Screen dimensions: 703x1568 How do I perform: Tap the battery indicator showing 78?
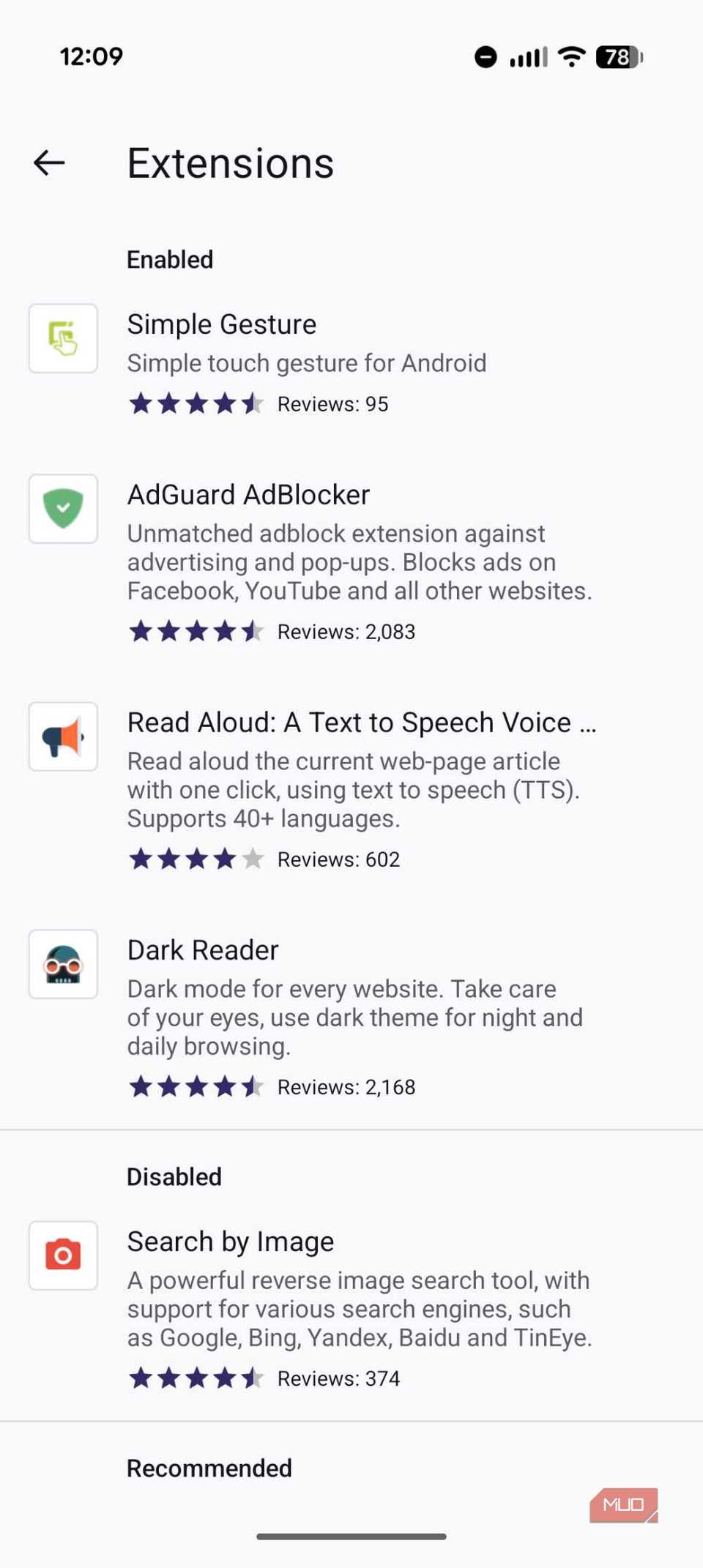pyautogui.click(x=619, y=57)
